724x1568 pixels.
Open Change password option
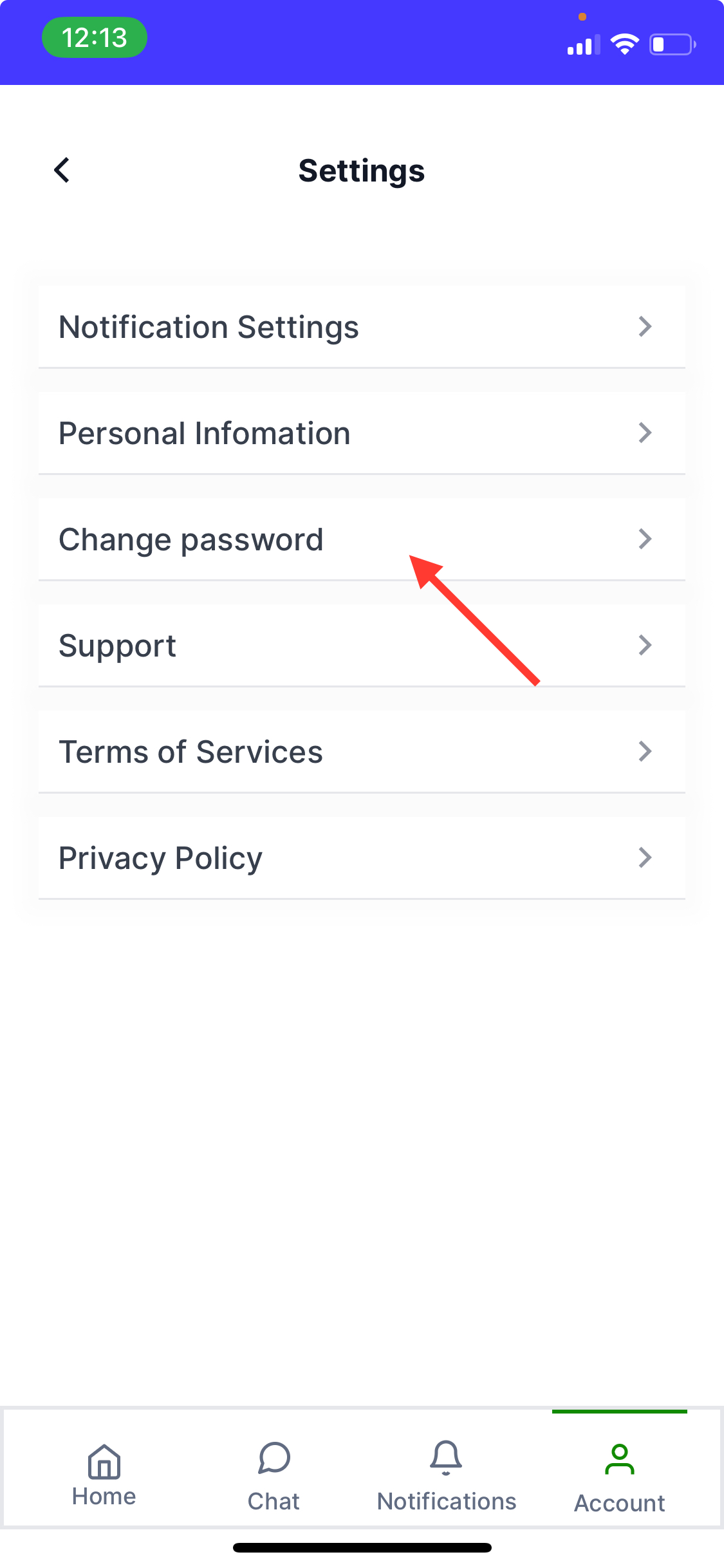361,539
